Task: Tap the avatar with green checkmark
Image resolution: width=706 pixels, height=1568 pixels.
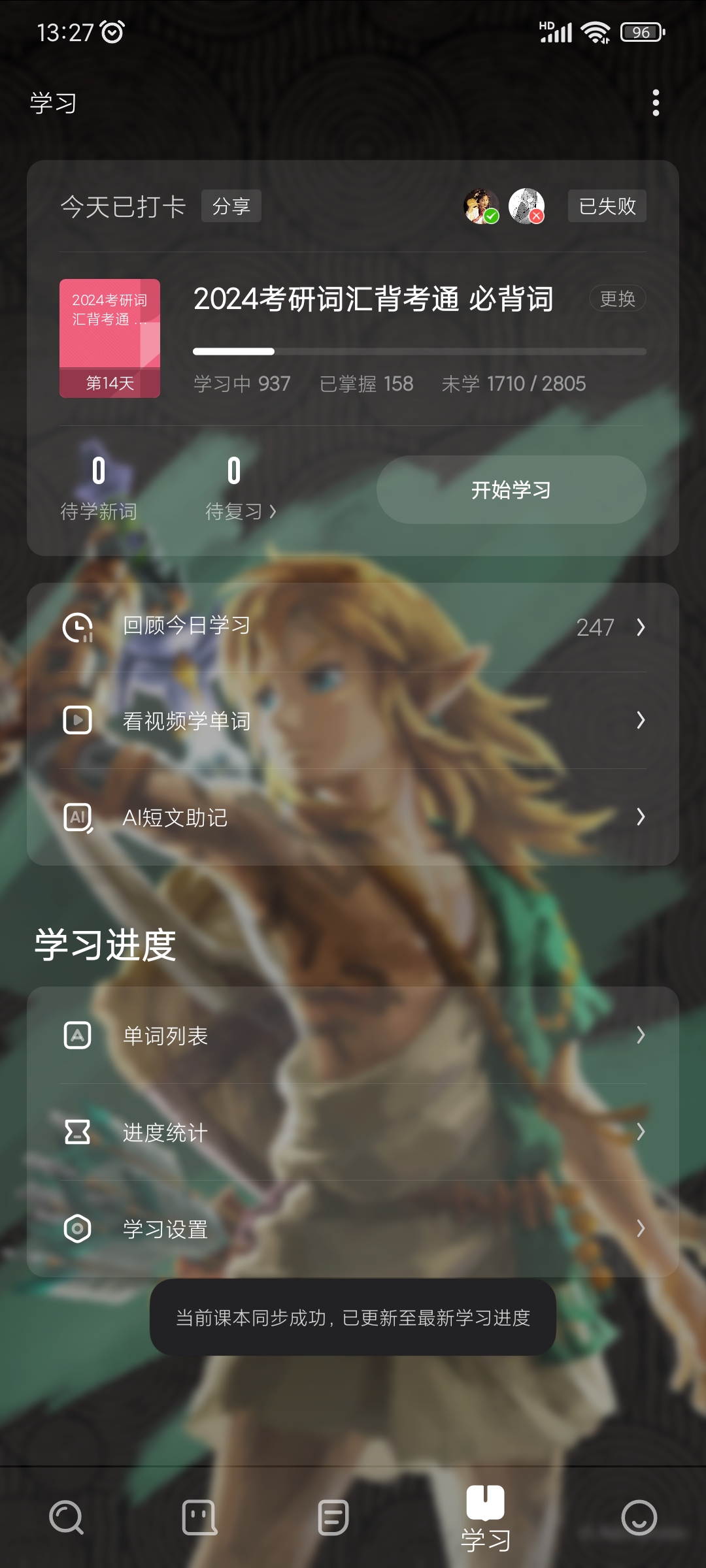Action: [x=481, y=206]
